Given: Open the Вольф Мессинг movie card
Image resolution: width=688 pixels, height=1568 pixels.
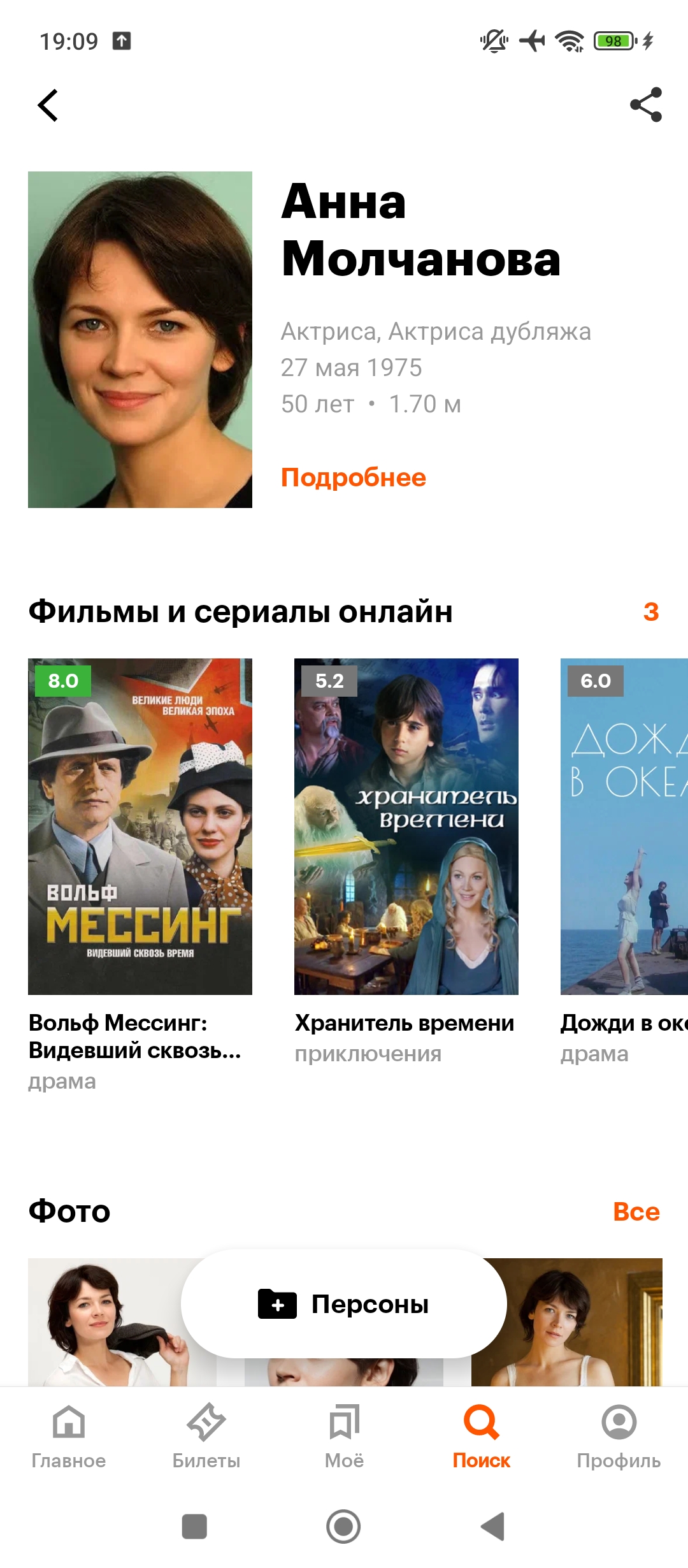Looking at the screenshot, I should coord(140,826).
